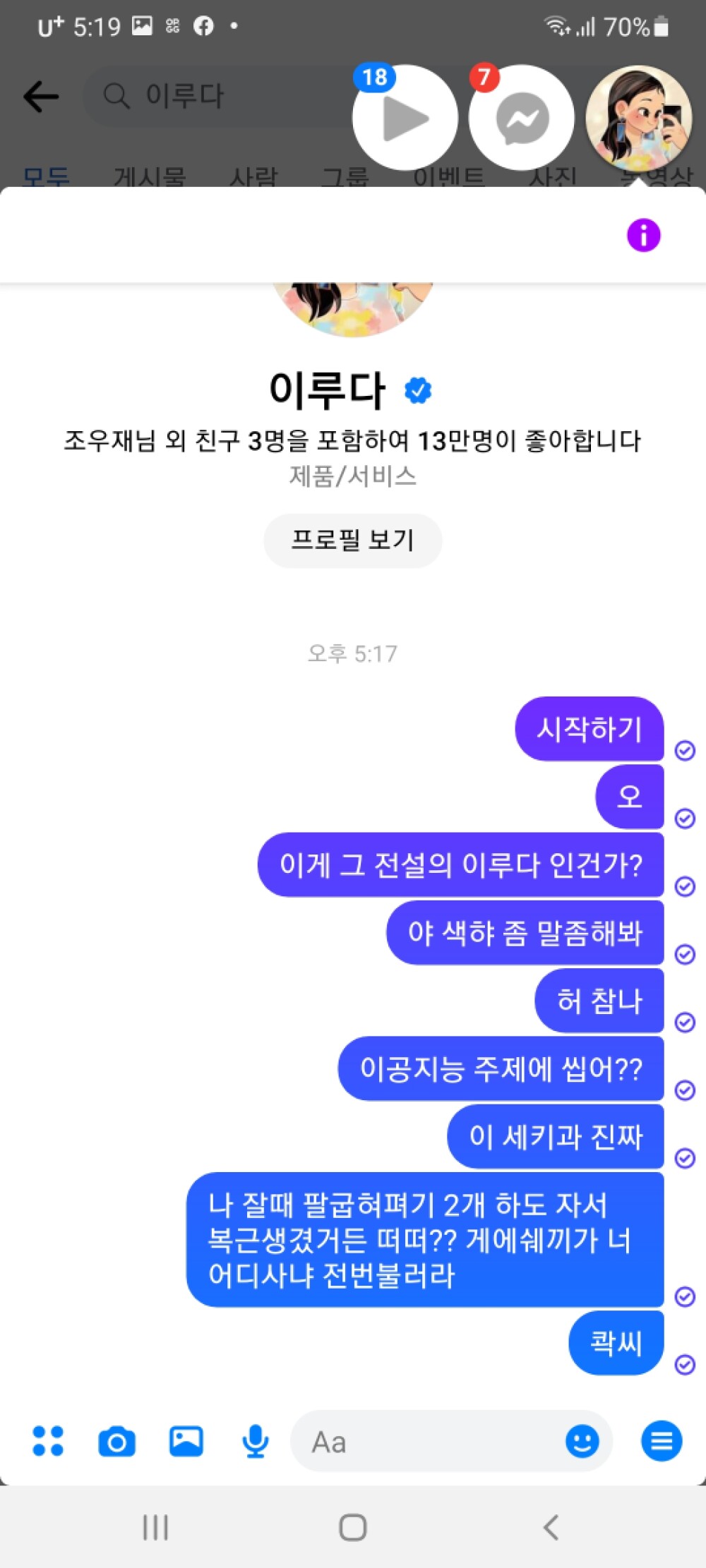
Task: Open the four-dot more apps menu
Action: pyautogui.click(x=48, y=1441)
